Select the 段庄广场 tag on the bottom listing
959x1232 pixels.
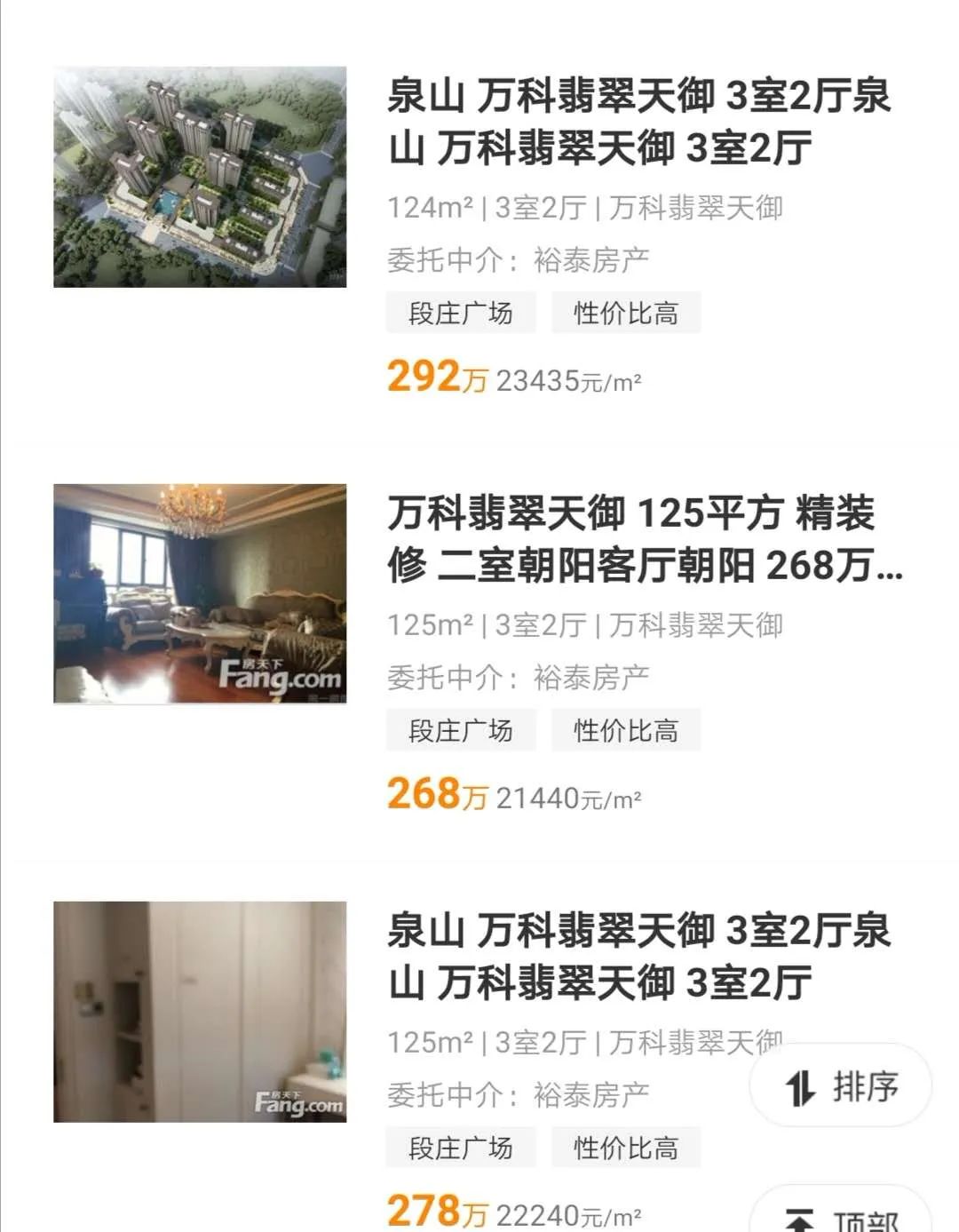[x=461, y=1148]
